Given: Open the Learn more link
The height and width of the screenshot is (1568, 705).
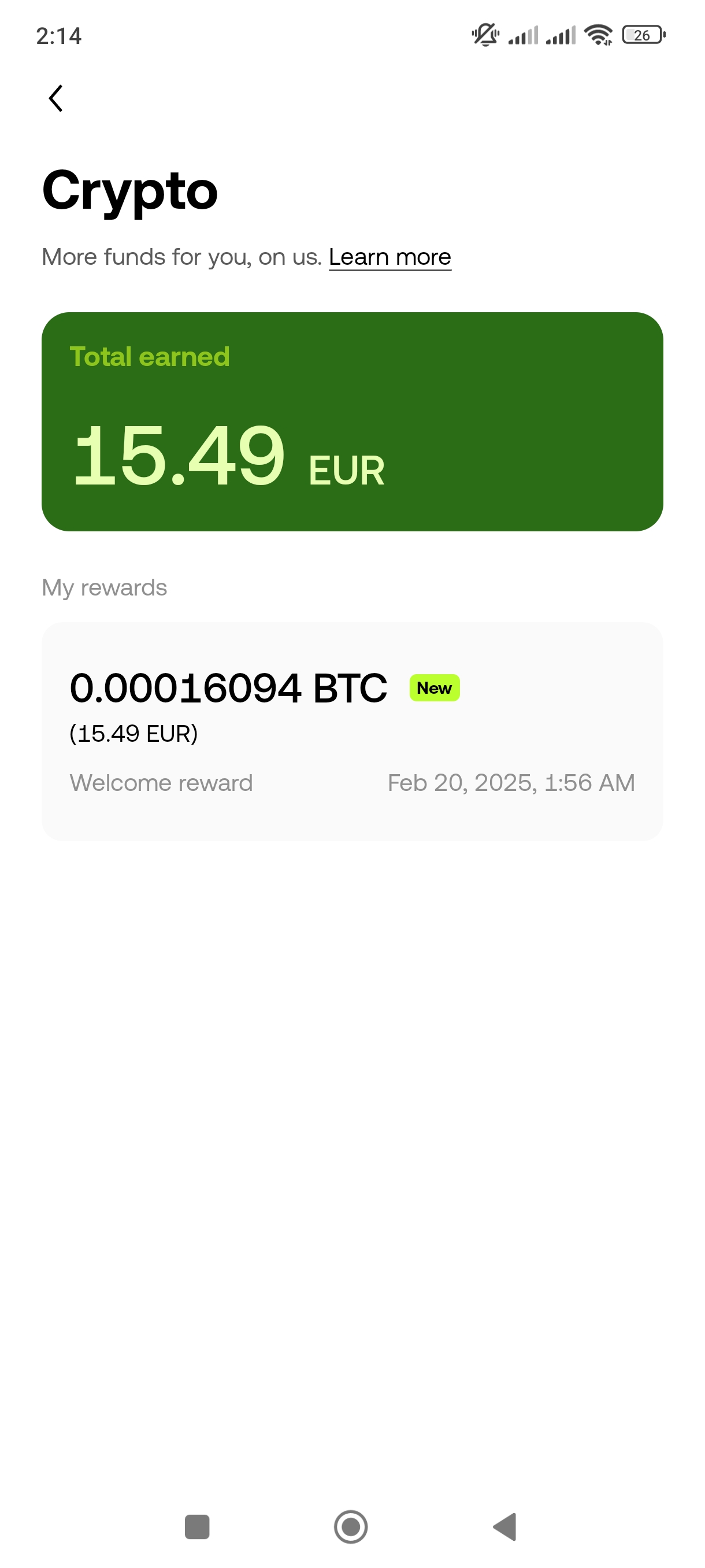Looking at the screenshot, I should [389, 257].
